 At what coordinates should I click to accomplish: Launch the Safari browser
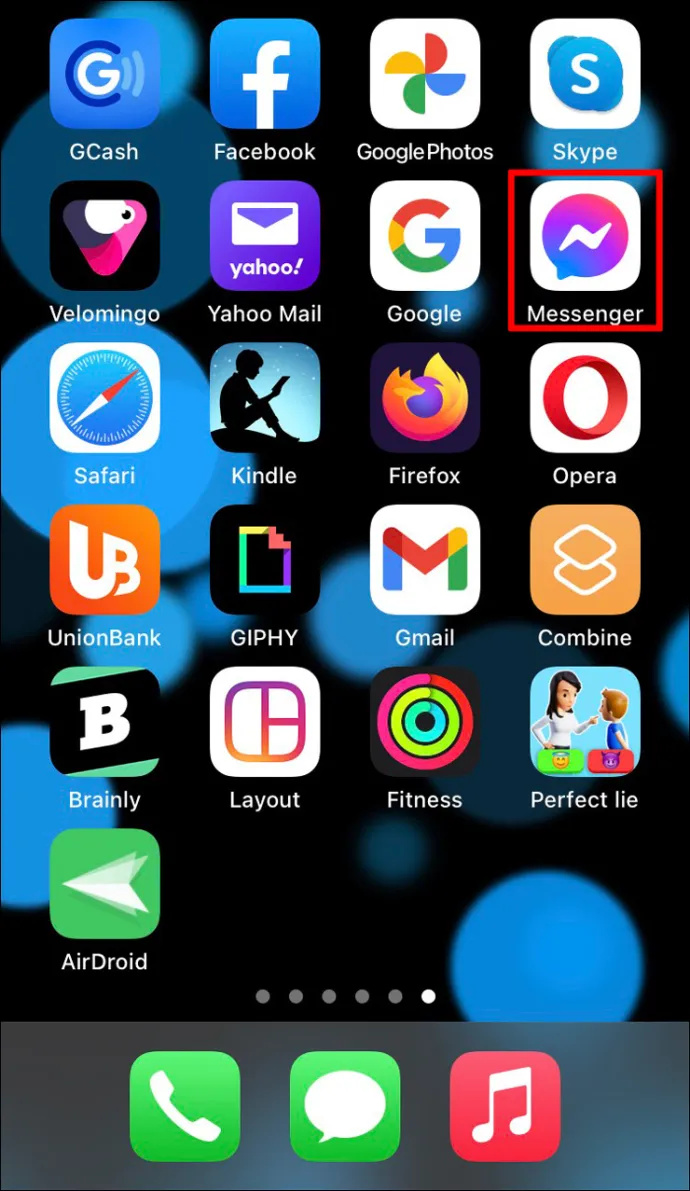105,398
